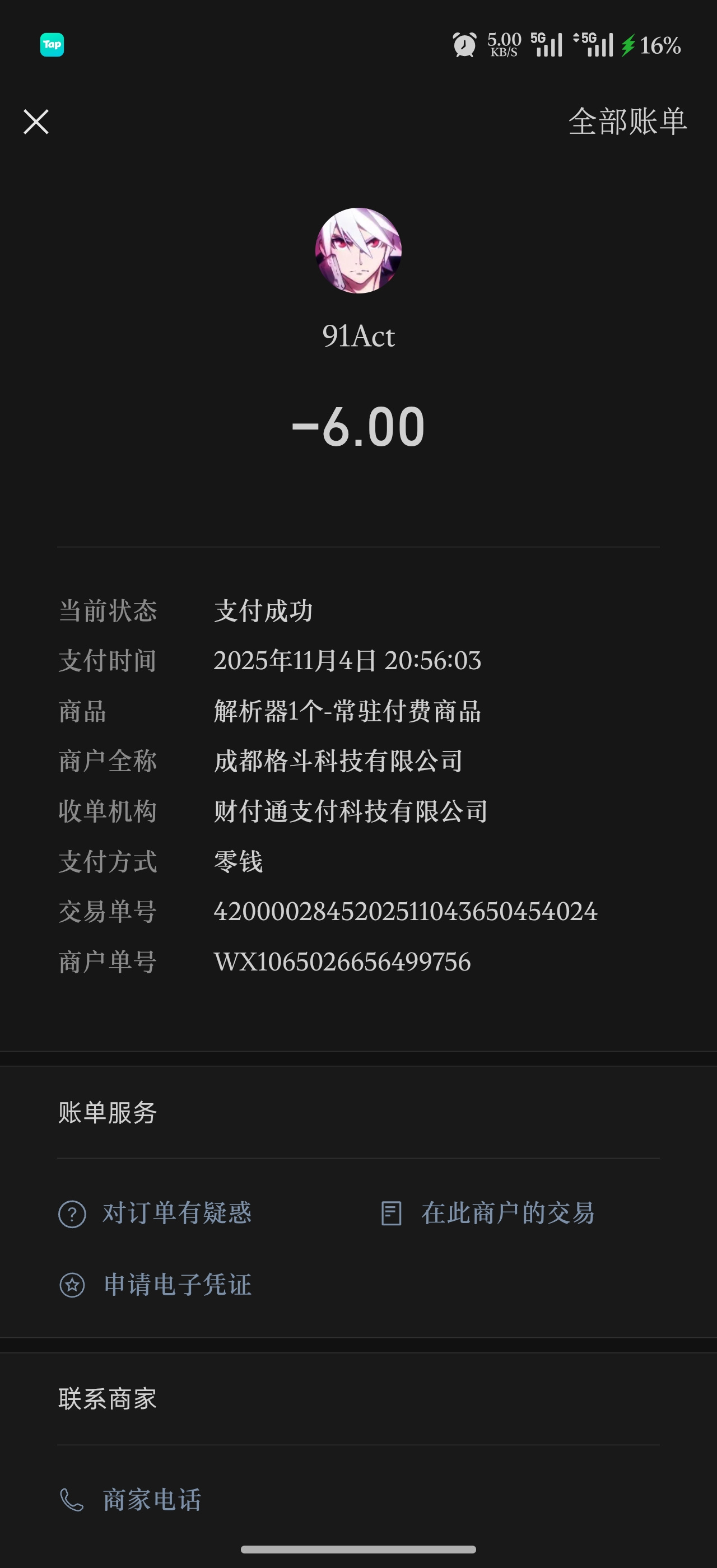Request 申请电子凭证 electronic receipt
This screenshot has width=717, height=1568.
(x=155, y=1284)
